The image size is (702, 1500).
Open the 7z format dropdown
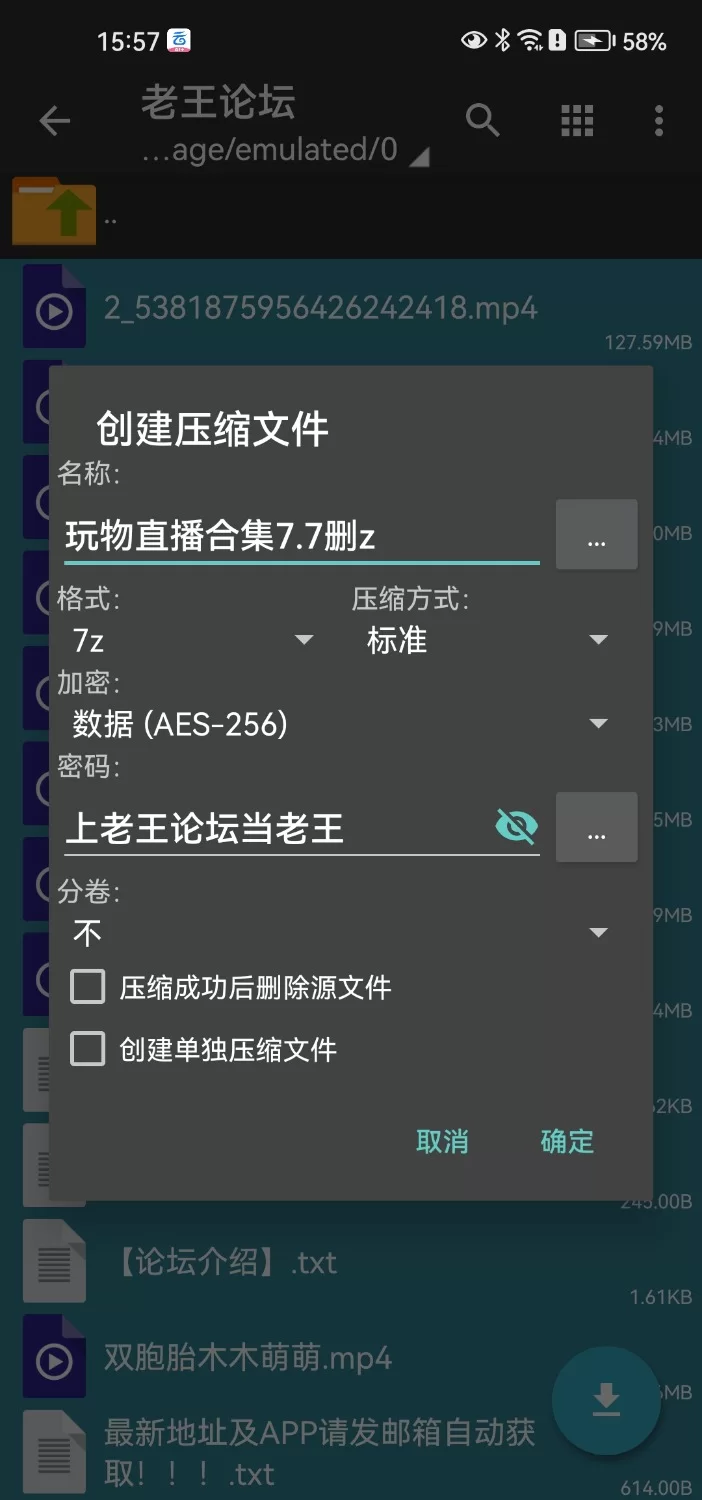click(x=192, y=640)
